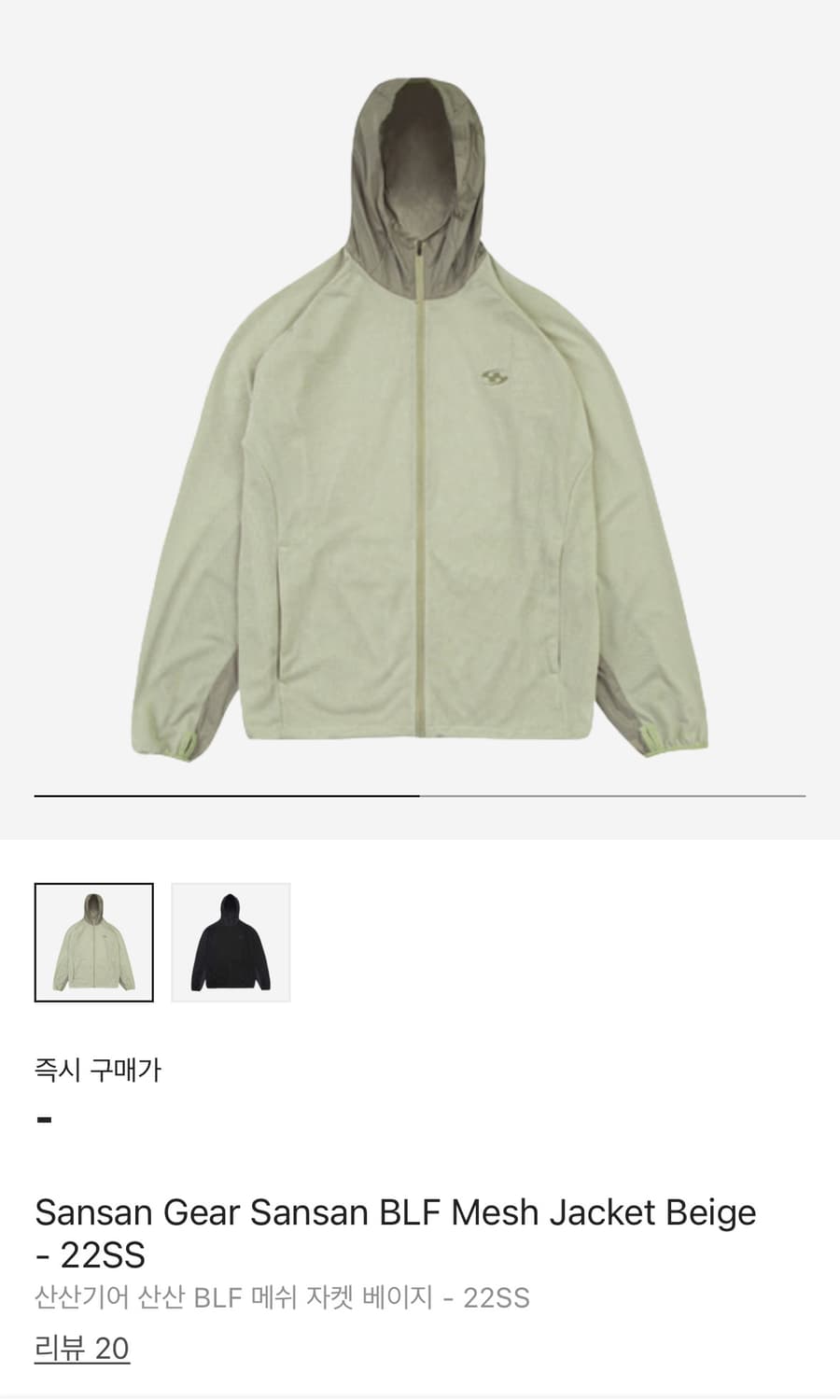
Task: Tap the jacket hood in the product image
Action: click(420, 168)
